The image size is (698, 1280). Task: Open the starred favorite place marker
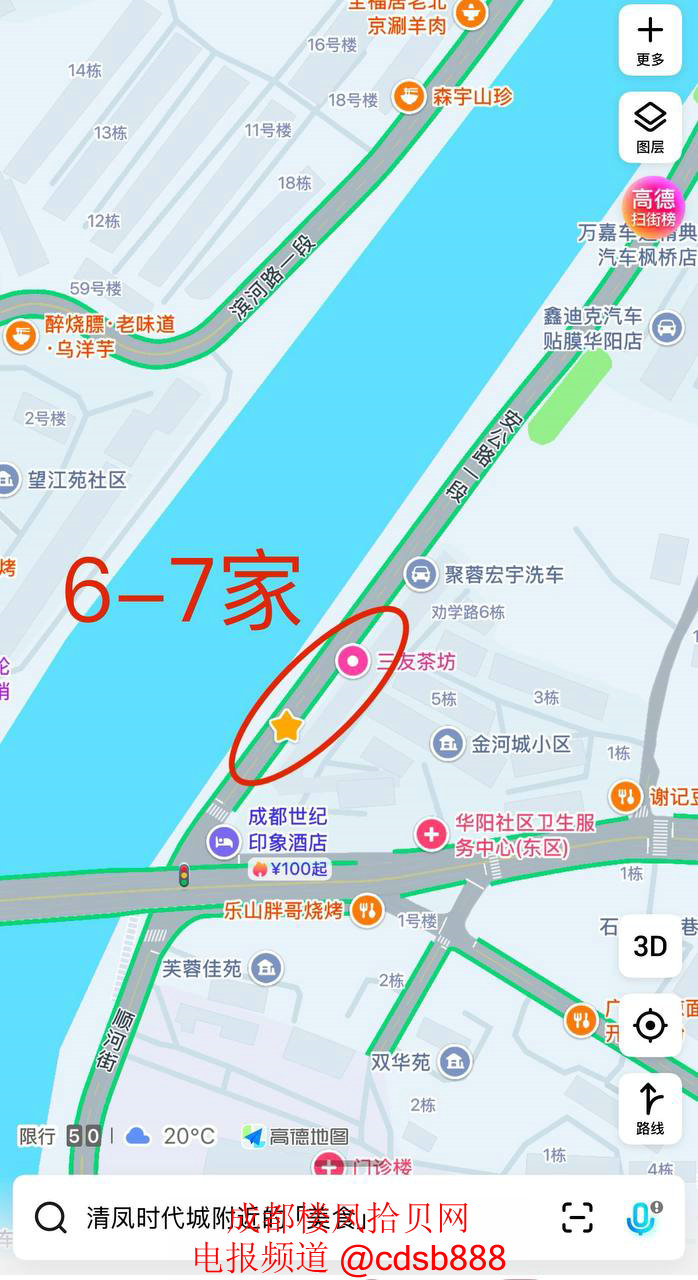coord(286,727)
